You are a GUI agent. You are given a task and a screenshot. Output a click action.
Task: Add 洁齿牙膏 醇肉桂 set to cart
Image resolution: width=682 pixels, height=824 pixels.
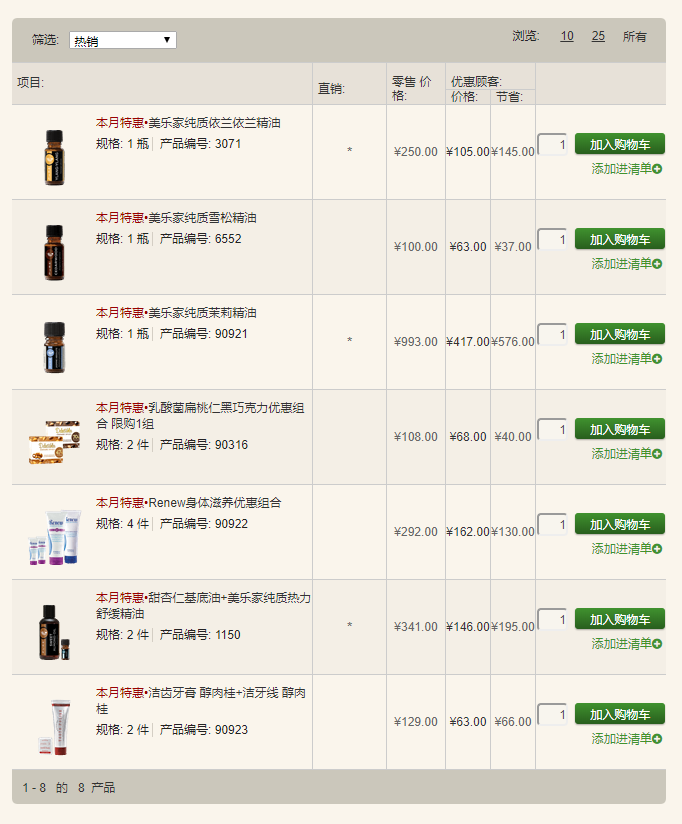(619, 715)
